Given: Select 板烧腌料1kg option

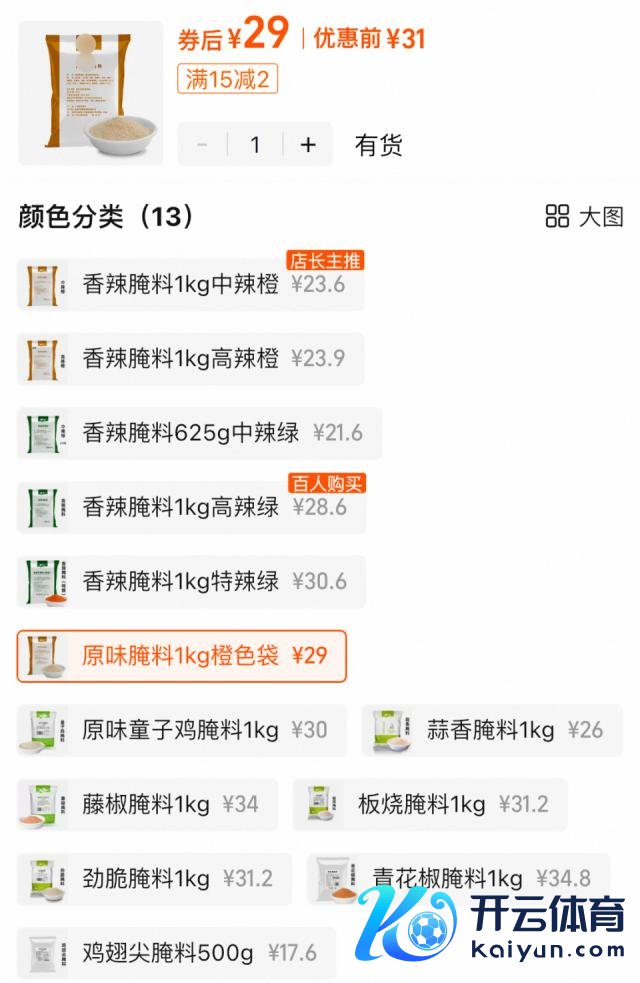Looking at the screenshot, I should (430, 804).
